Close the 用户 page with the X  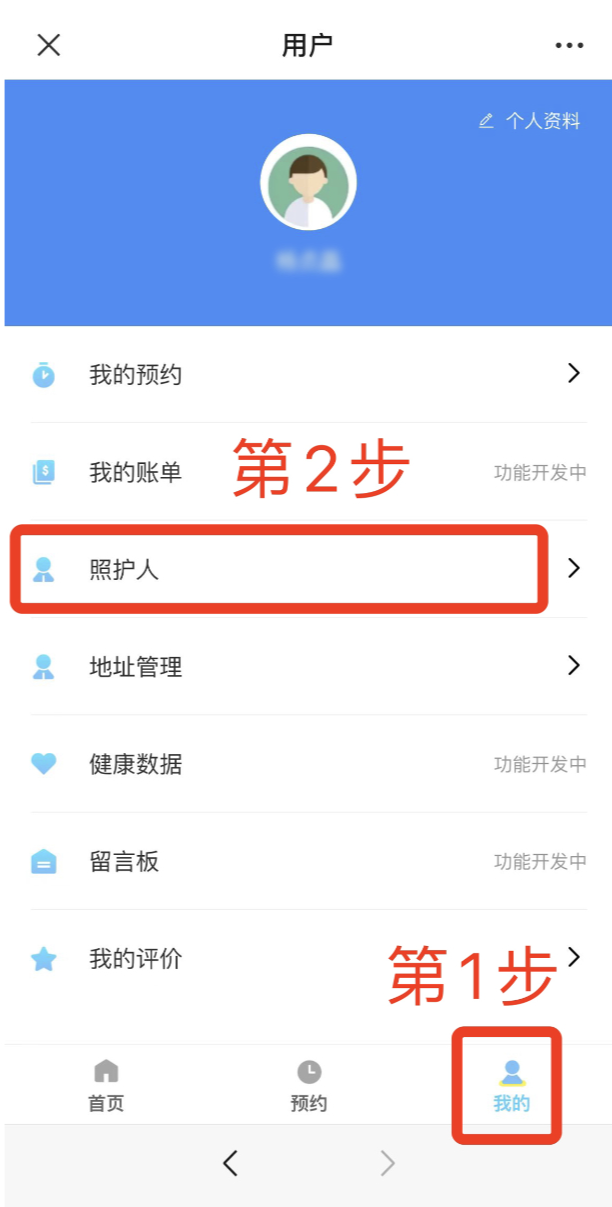[49, 45]
